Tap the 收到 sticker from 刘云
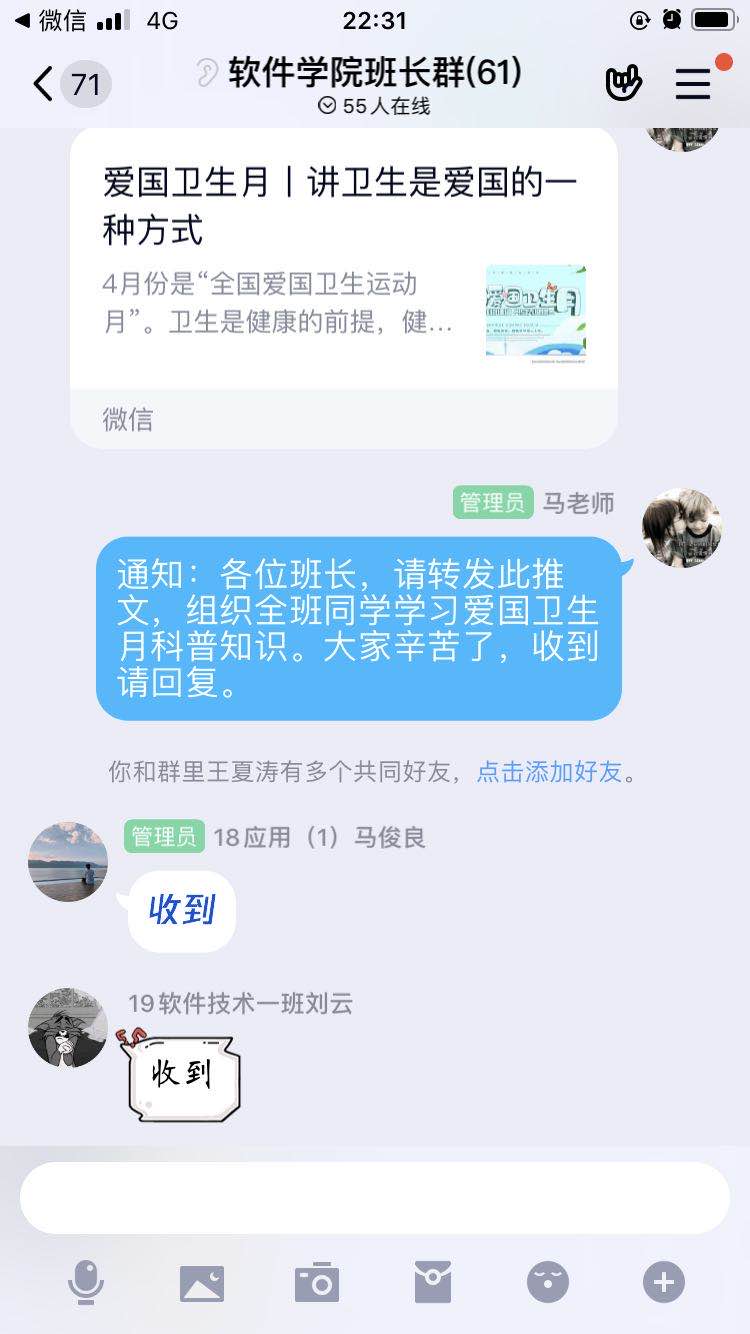Screen dimensions: 750x1334 pyautogui.click(x=182, y=1074)
